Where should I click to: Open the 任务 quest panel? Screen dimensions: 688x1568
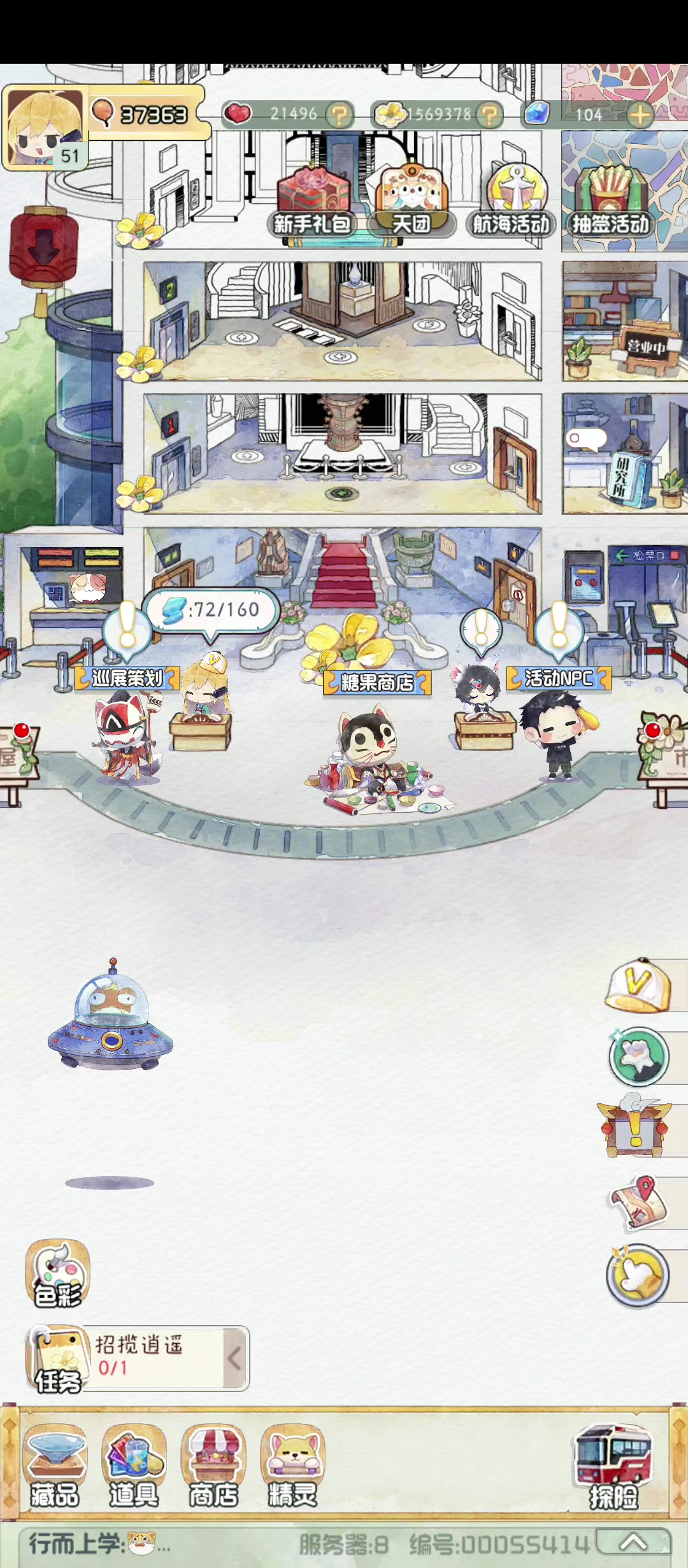point(57,1359)
